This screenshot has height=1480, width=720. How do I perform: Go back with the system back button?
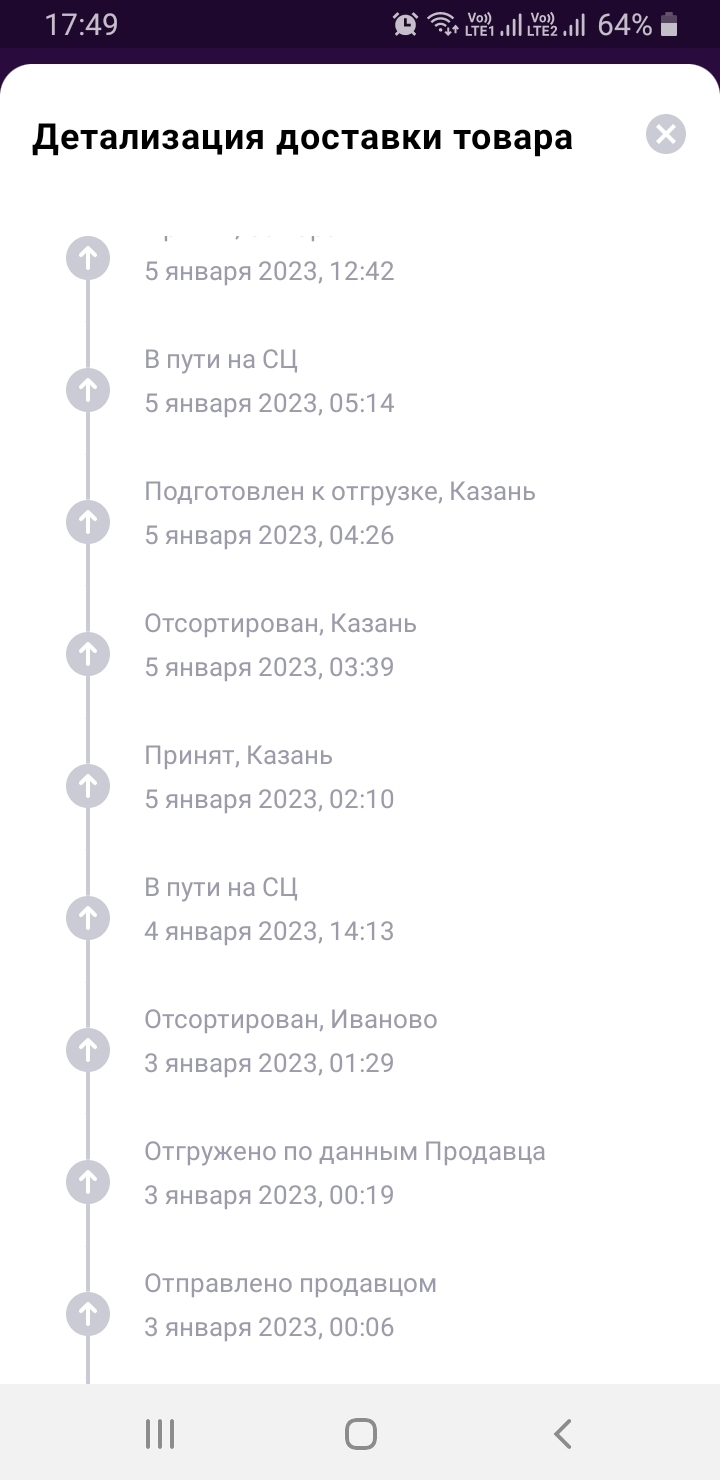(562, 1433)
